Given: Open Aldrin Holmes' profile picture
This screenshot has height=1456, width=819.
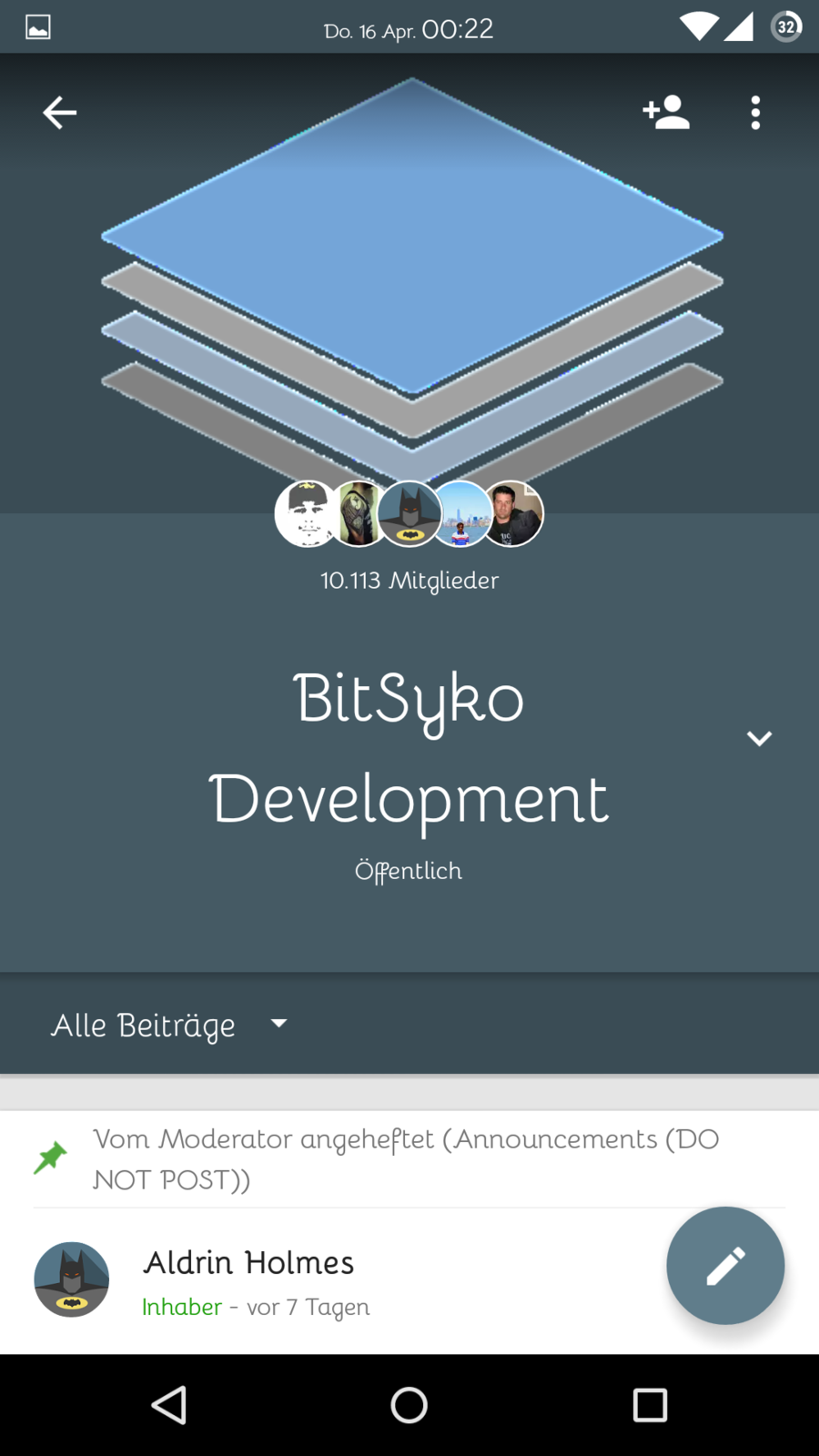Looking at the screenshot, I should coord(72,1279).
